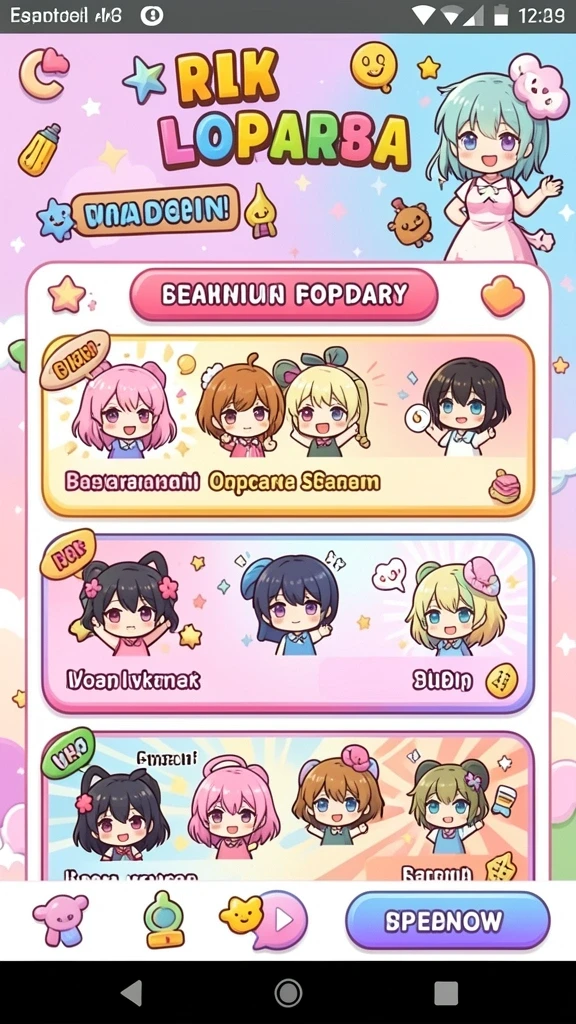This screenshot has height=1024, width=576.
Task: Go to the home screen via system button
Action: point(288,993)
